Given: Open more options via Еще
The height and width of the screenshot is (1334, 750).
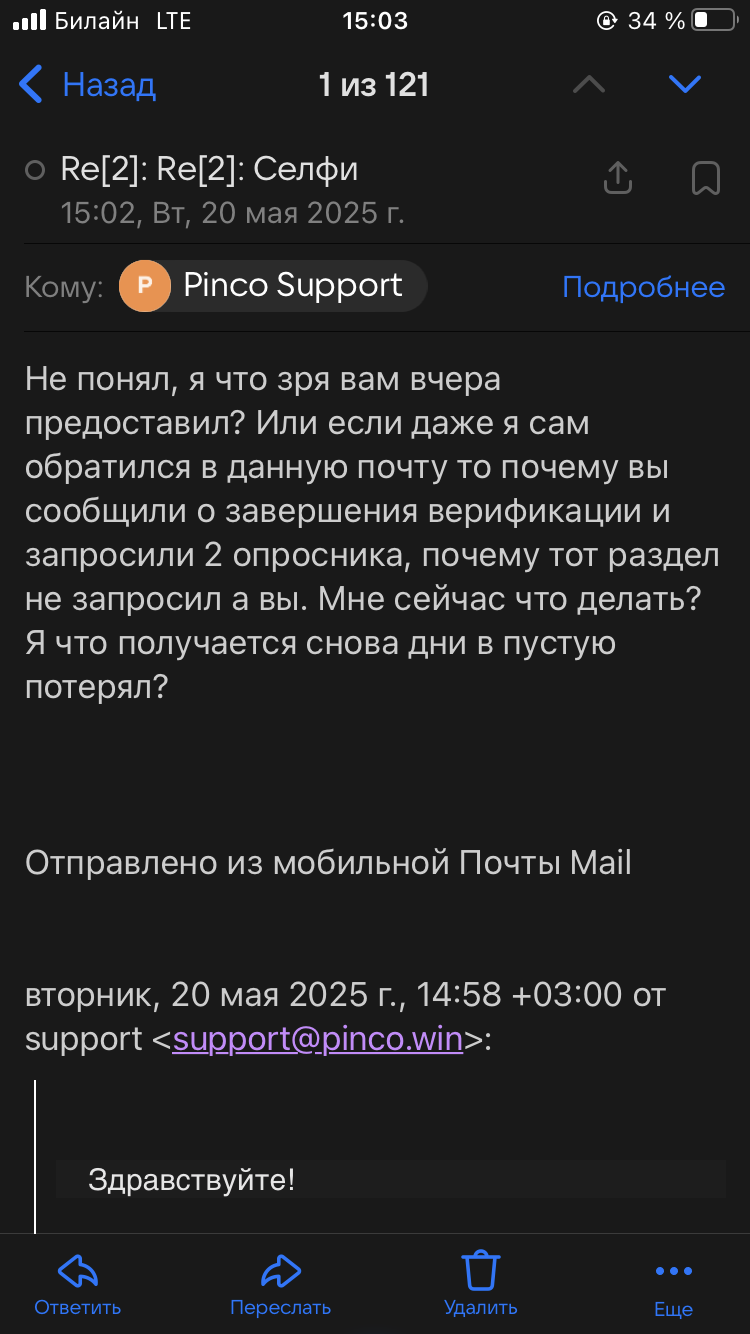Looking at the screenshot, I should pos(673,1284).
